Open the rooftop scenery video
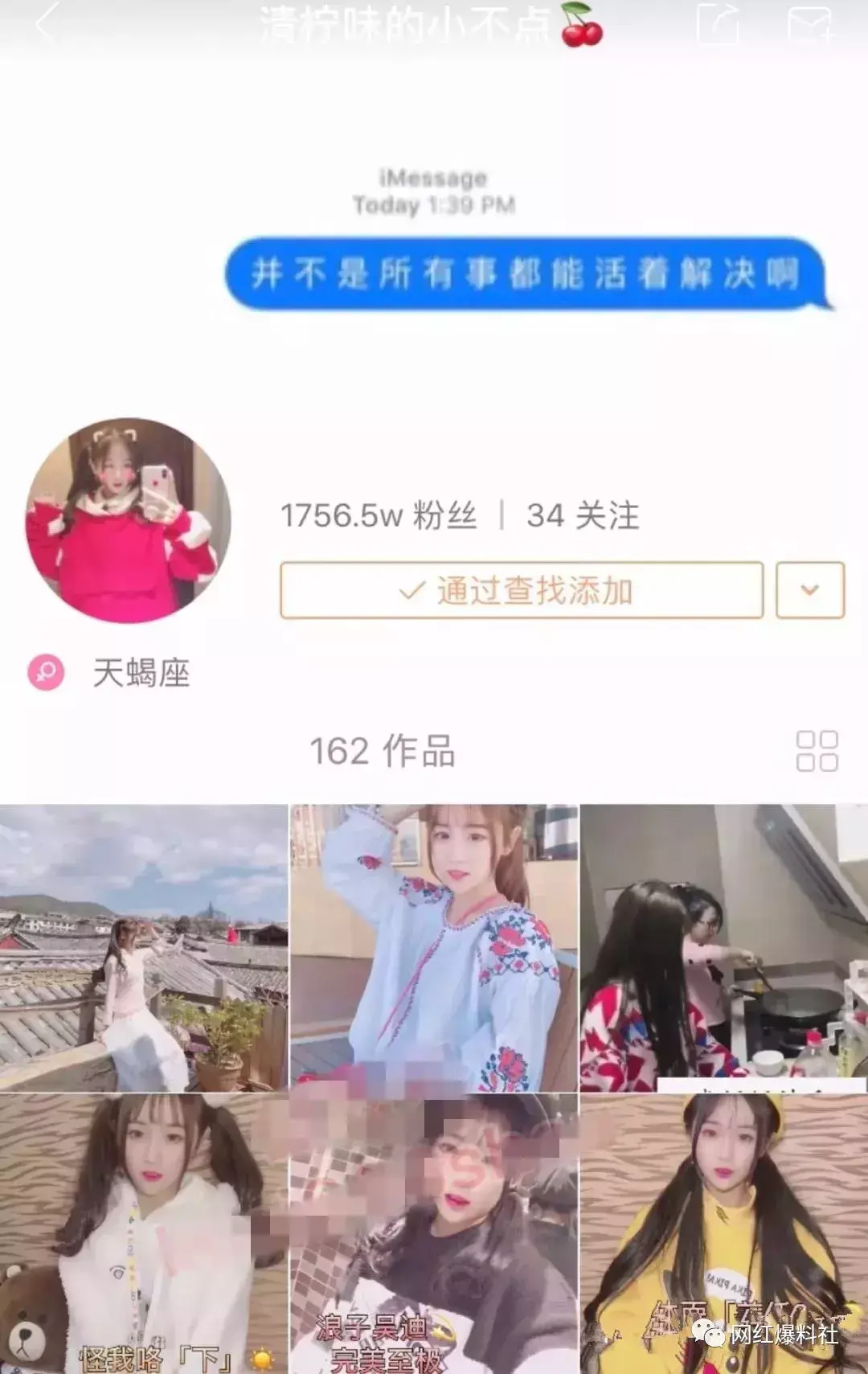868x1374 pixels. [144, 947]
